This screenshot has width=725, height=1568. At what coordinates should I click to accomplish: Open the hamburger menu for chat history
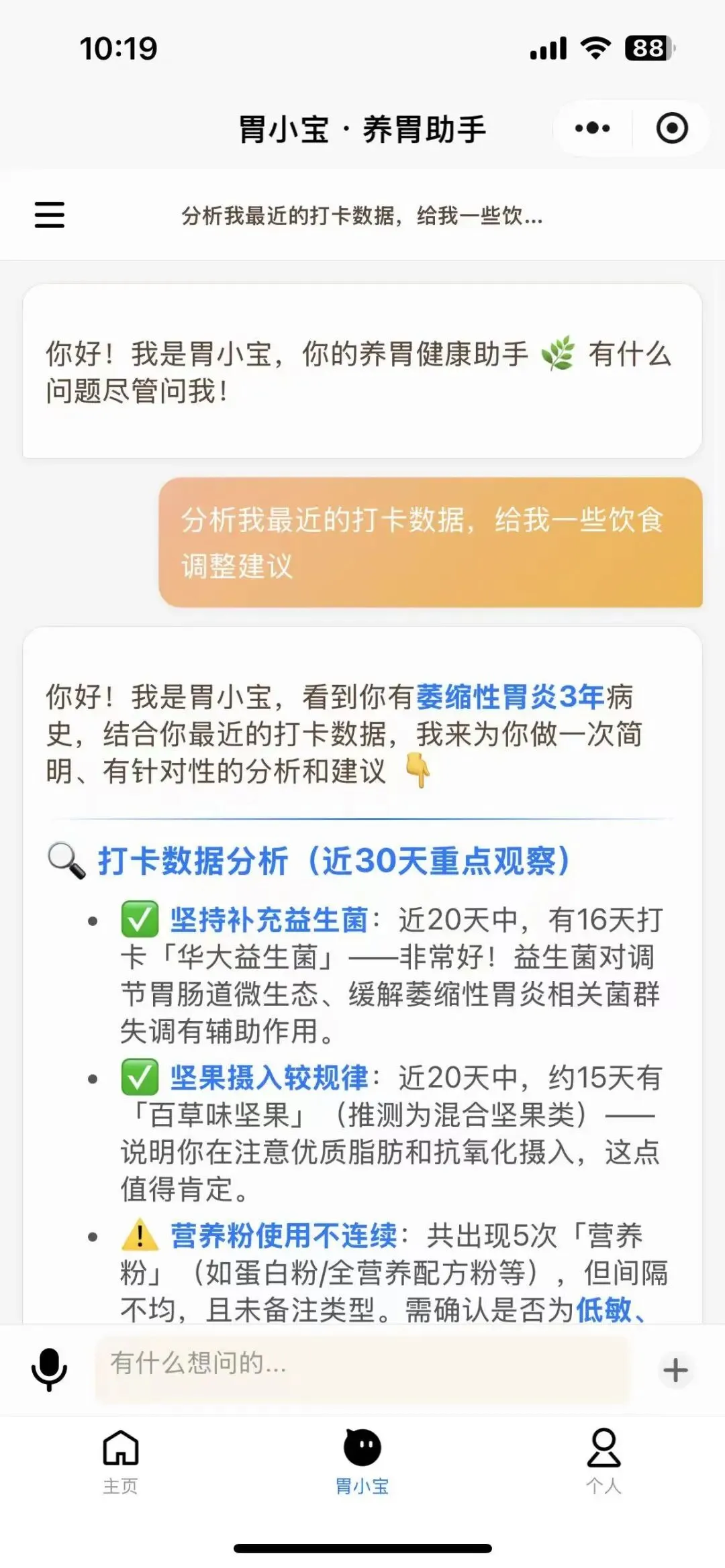tap(50, 215)
